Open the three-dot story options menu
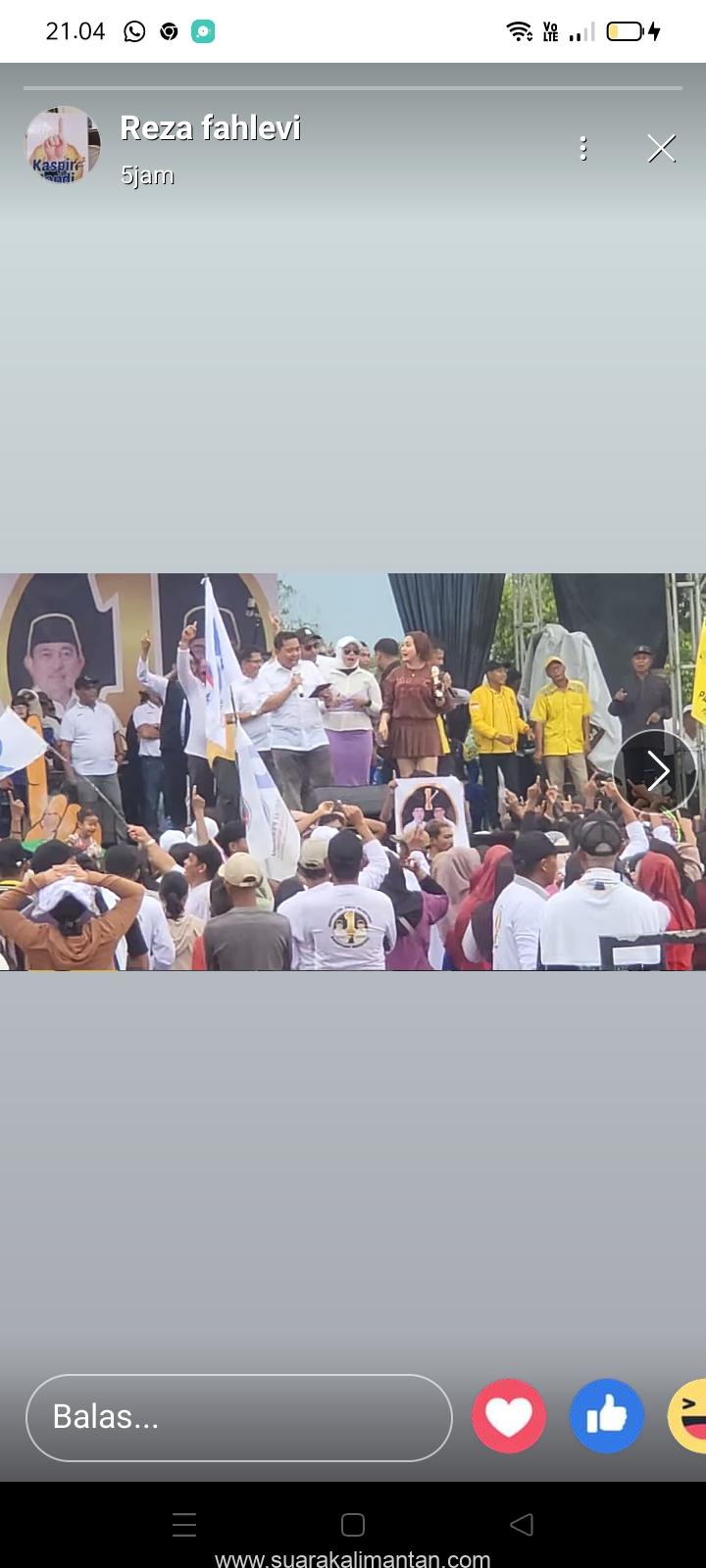Image resolution: width=706 pixels, height=1568 pixels. click(583, 148)
